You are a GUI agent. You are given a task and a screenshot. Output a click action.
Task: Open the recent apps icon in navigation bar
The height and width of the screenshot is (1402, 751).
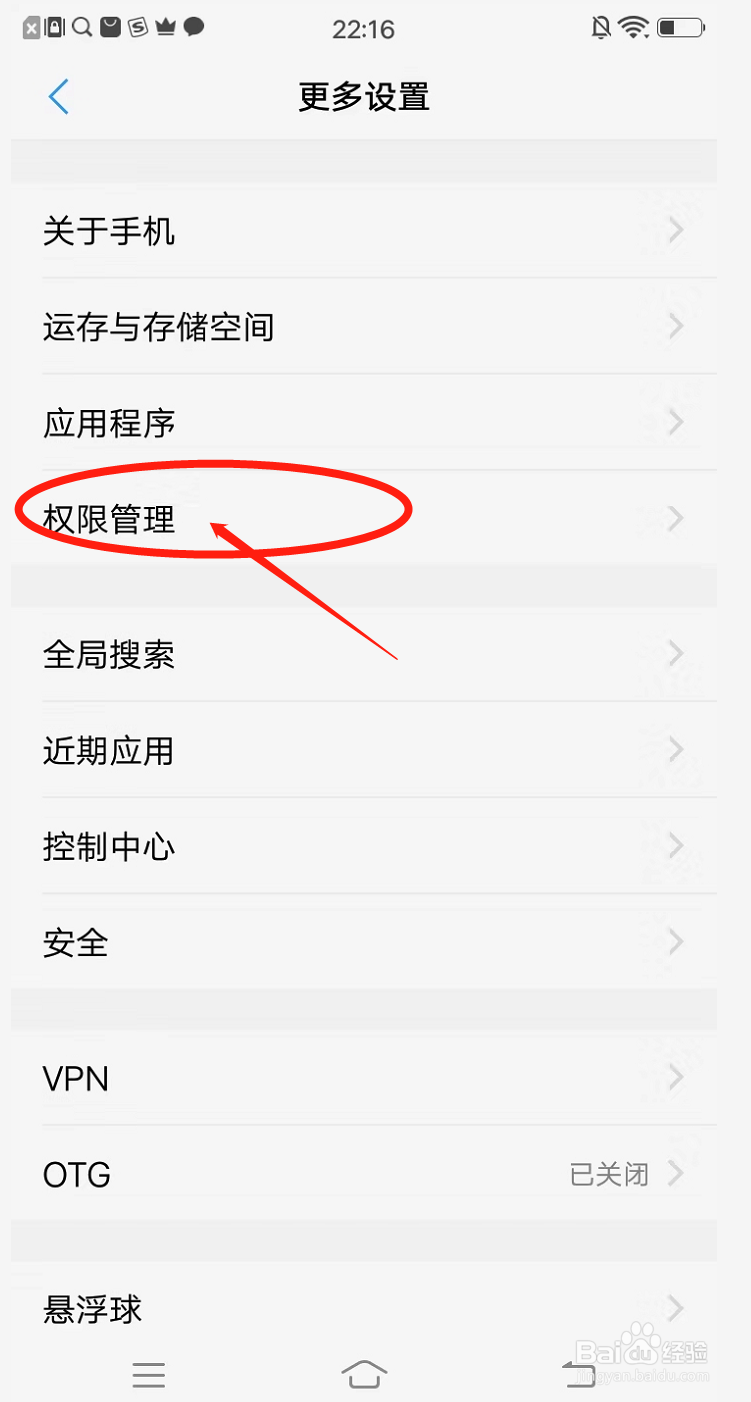coord(148,1374)
